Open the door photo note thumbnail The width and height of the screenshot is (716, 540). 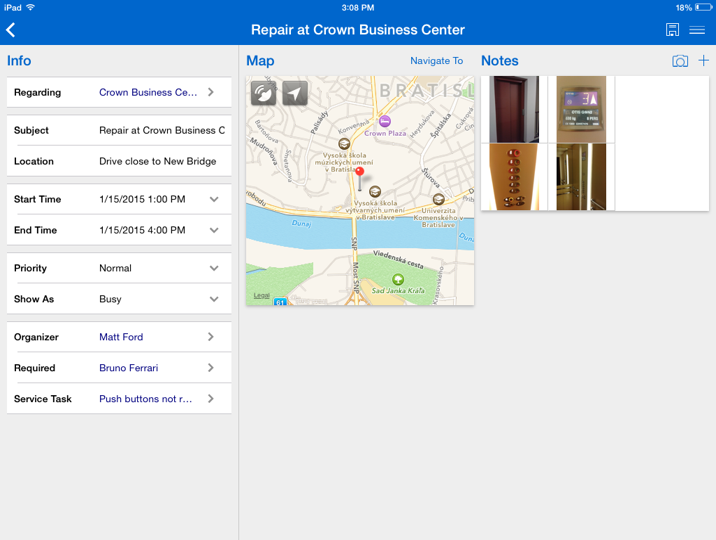pyautogui.click(x=514, y=109)
